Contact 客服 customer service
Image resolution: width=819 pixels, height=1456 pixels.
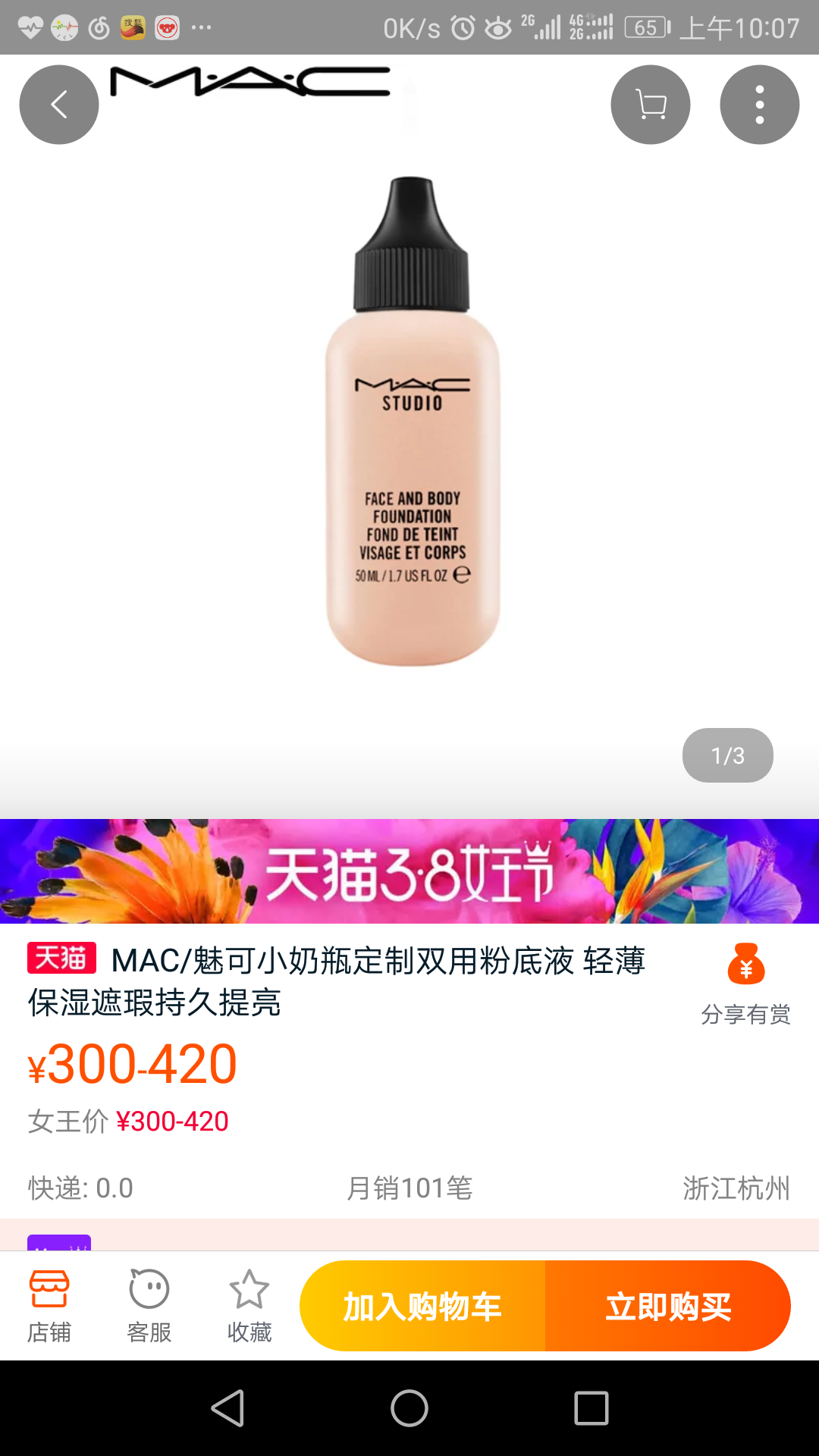click(x=149, y=1306)
